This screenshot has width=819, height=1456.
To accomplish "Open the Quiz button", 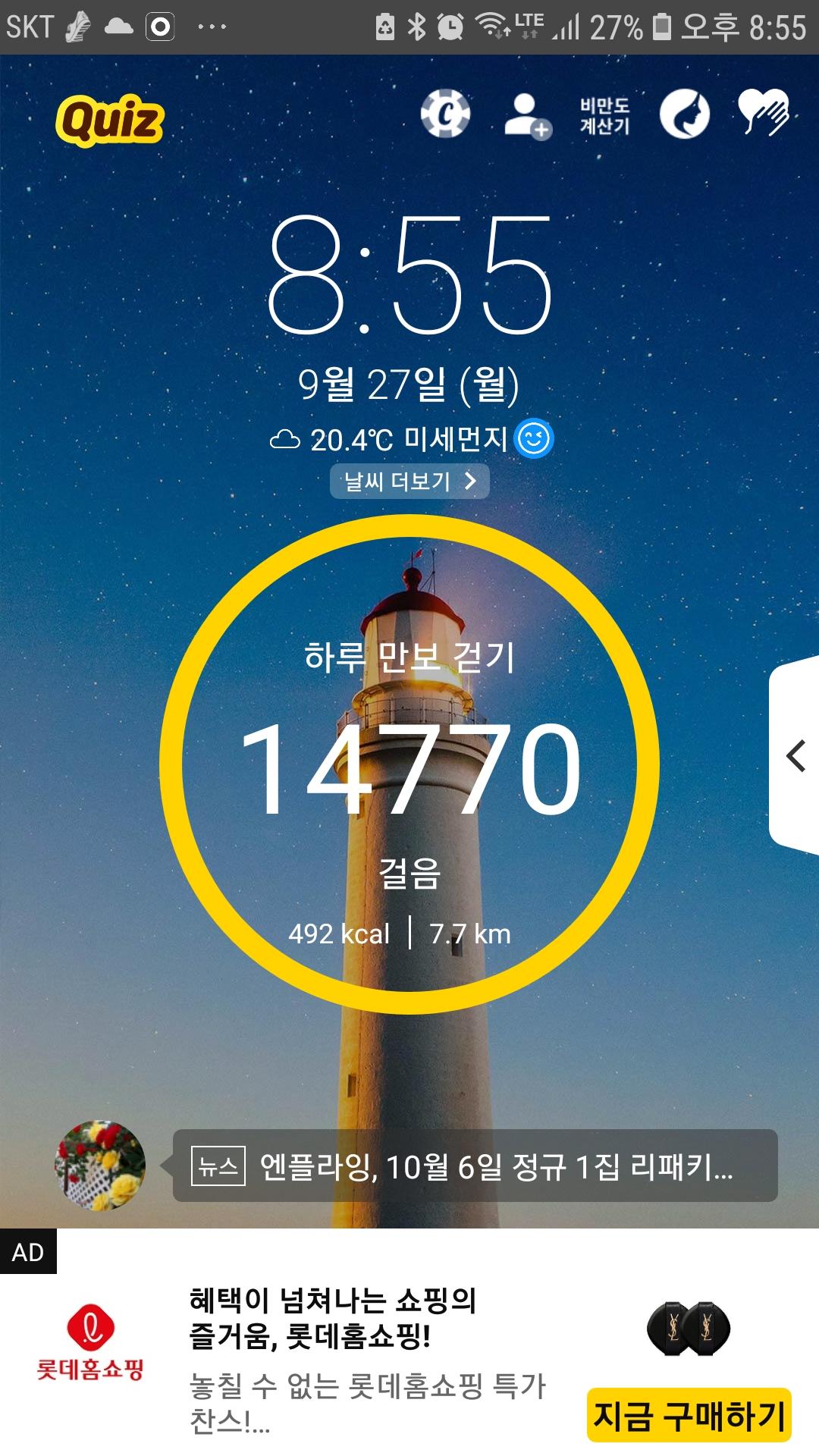I will [x=110, y=120].
